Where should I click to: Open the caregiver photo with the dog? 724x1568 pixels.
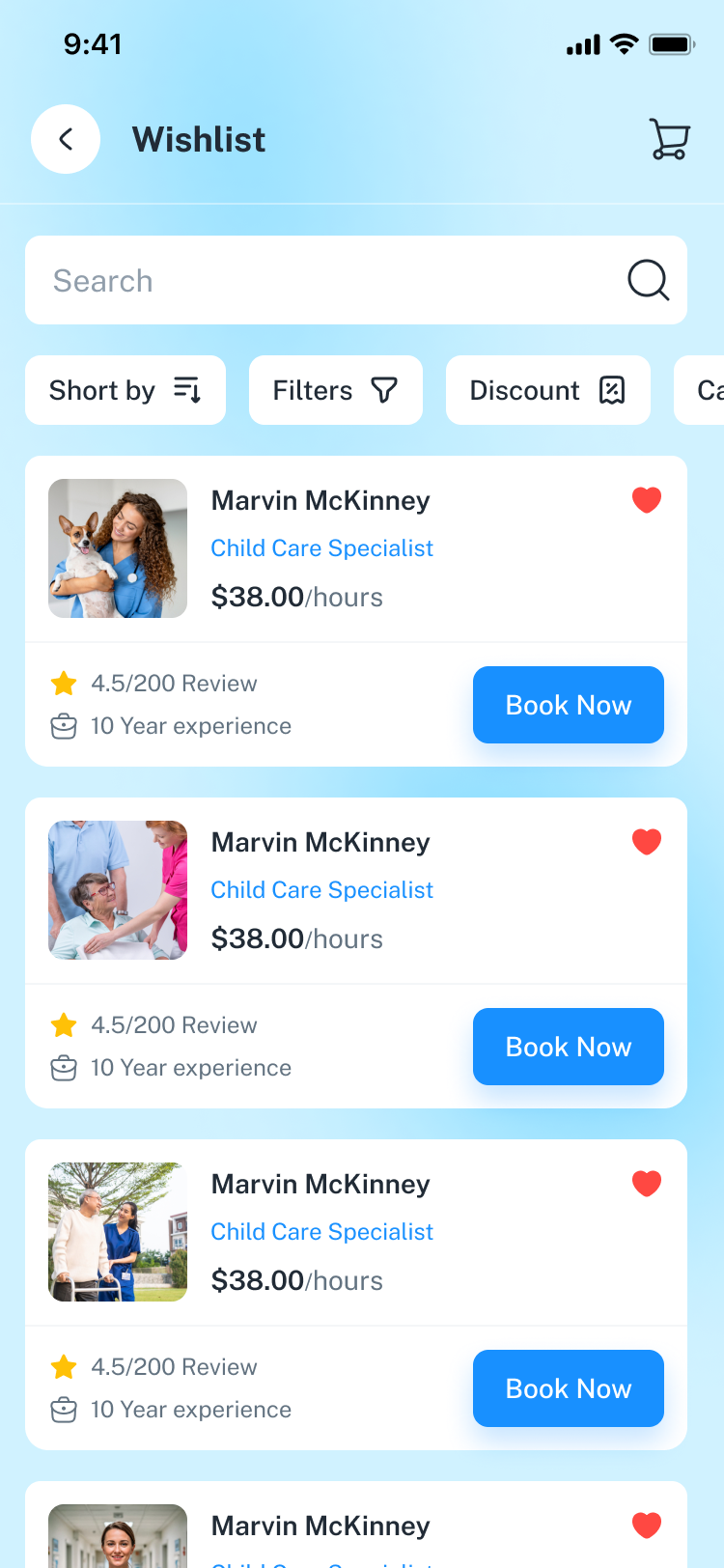pyautogui.click(x=118, y=548)
